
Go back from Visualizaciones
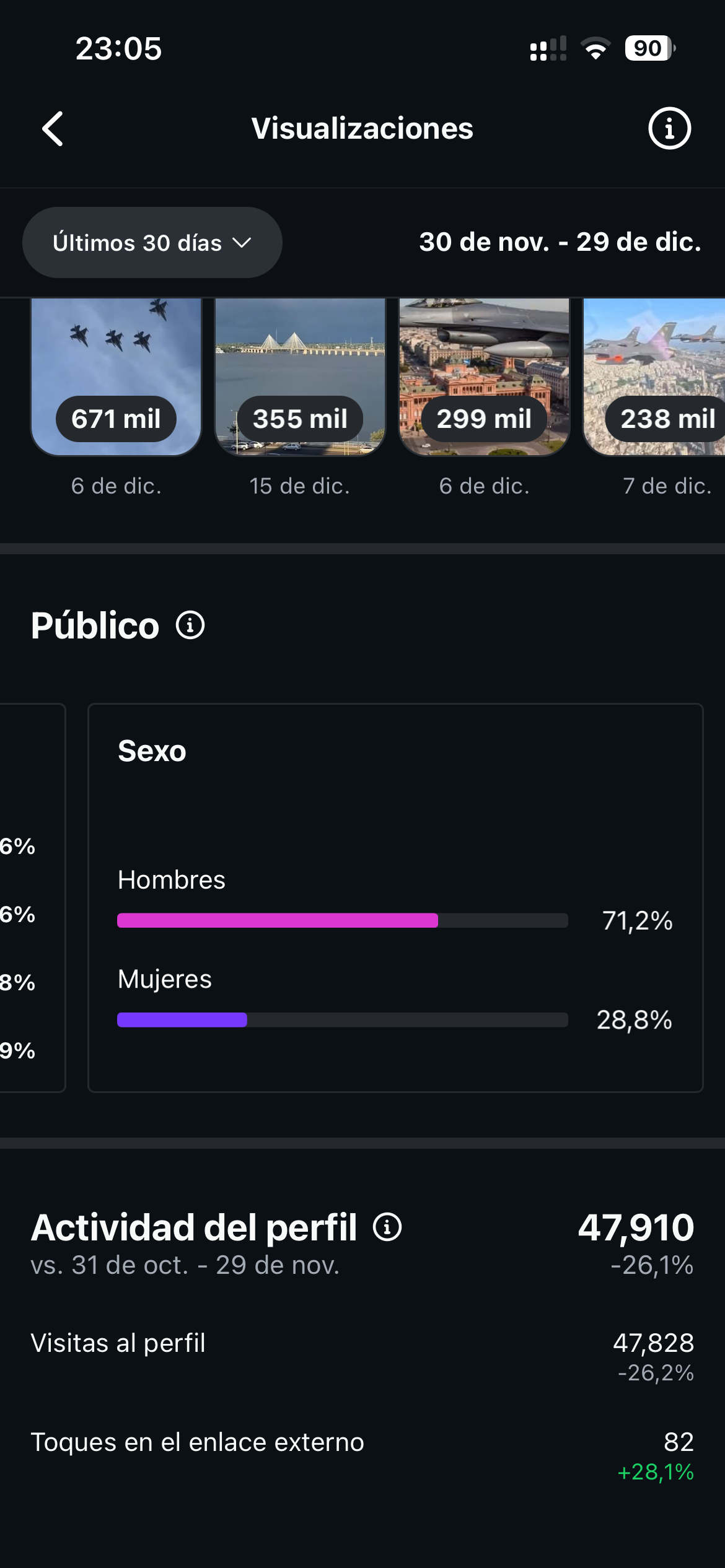[53, 129]
